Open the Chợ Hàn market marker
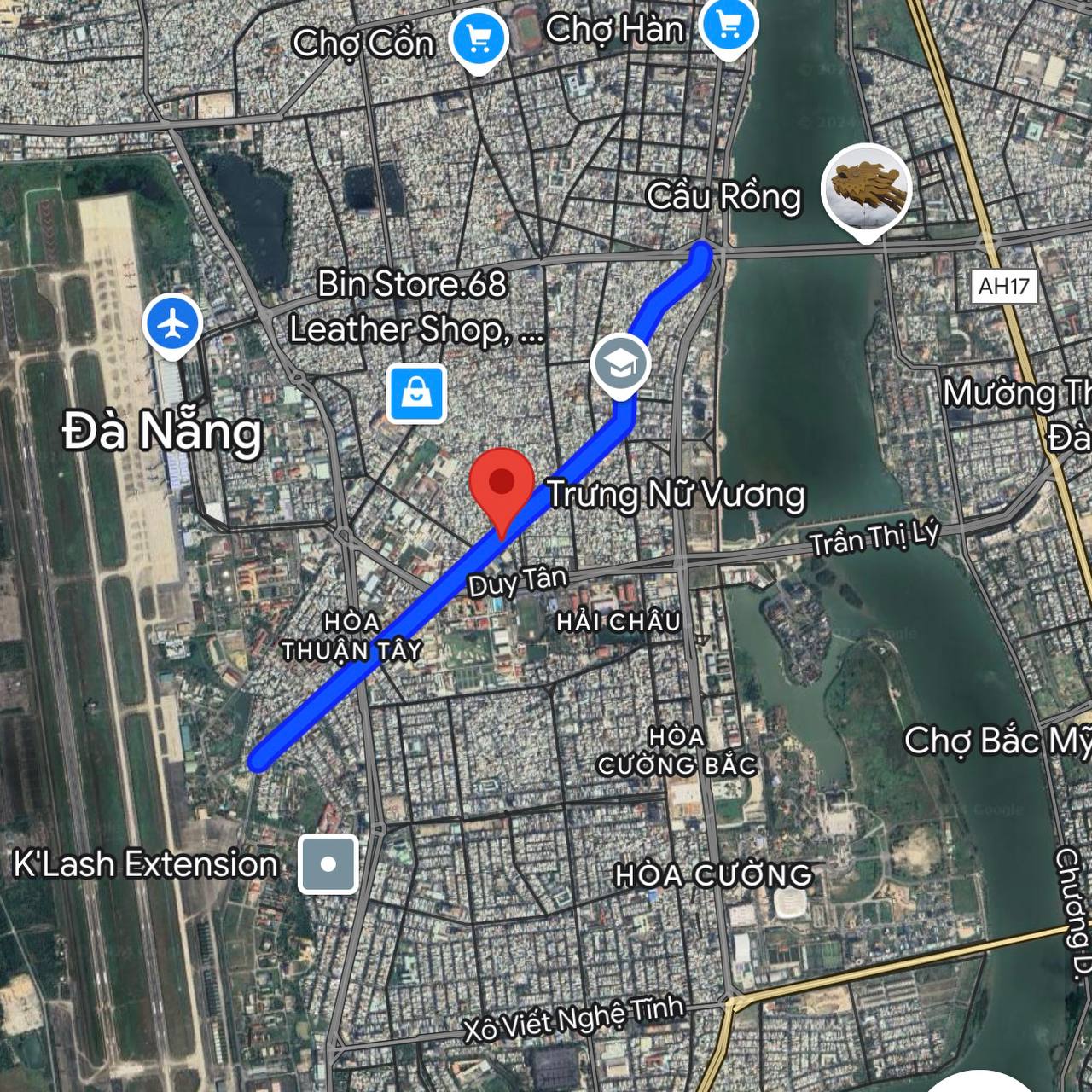 [728, 26]
